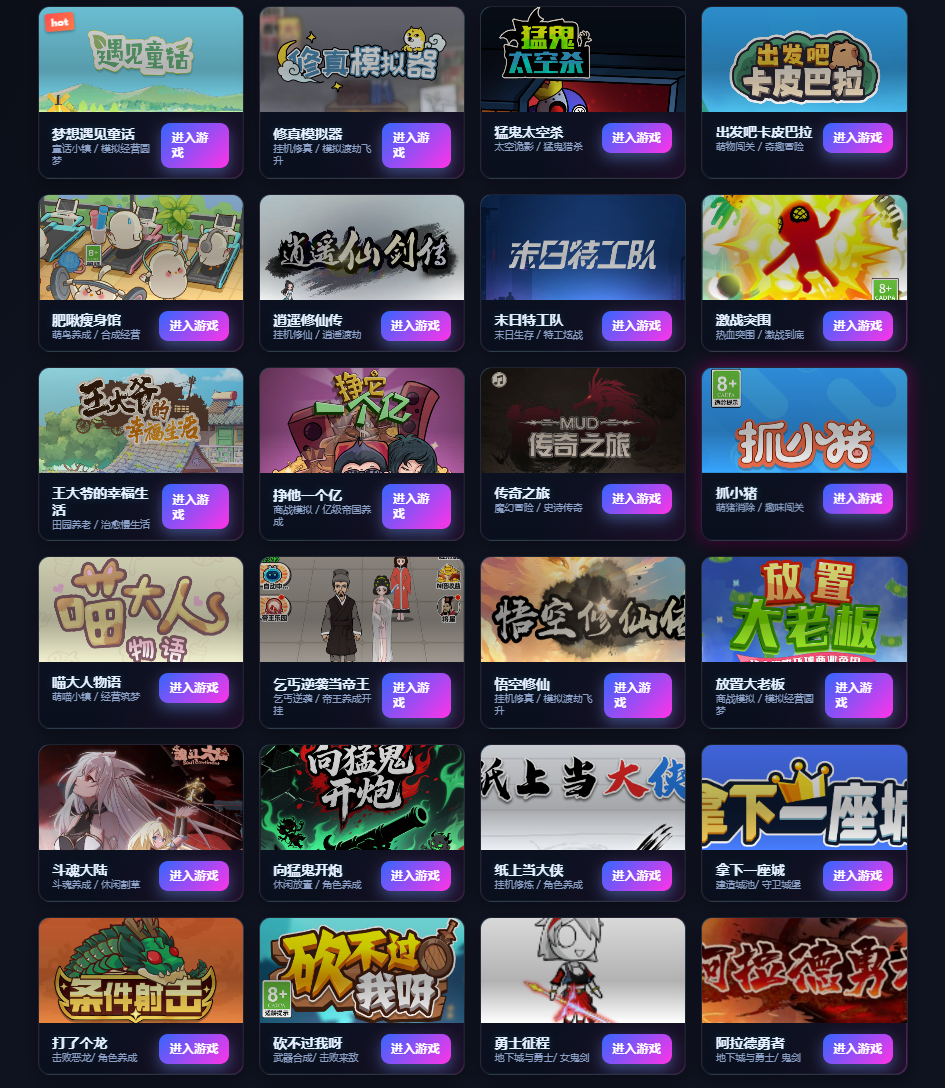The width and height of the screenshot is (945, 1088).
Task: Enter the game 喵大人物语
Action: 194,688
